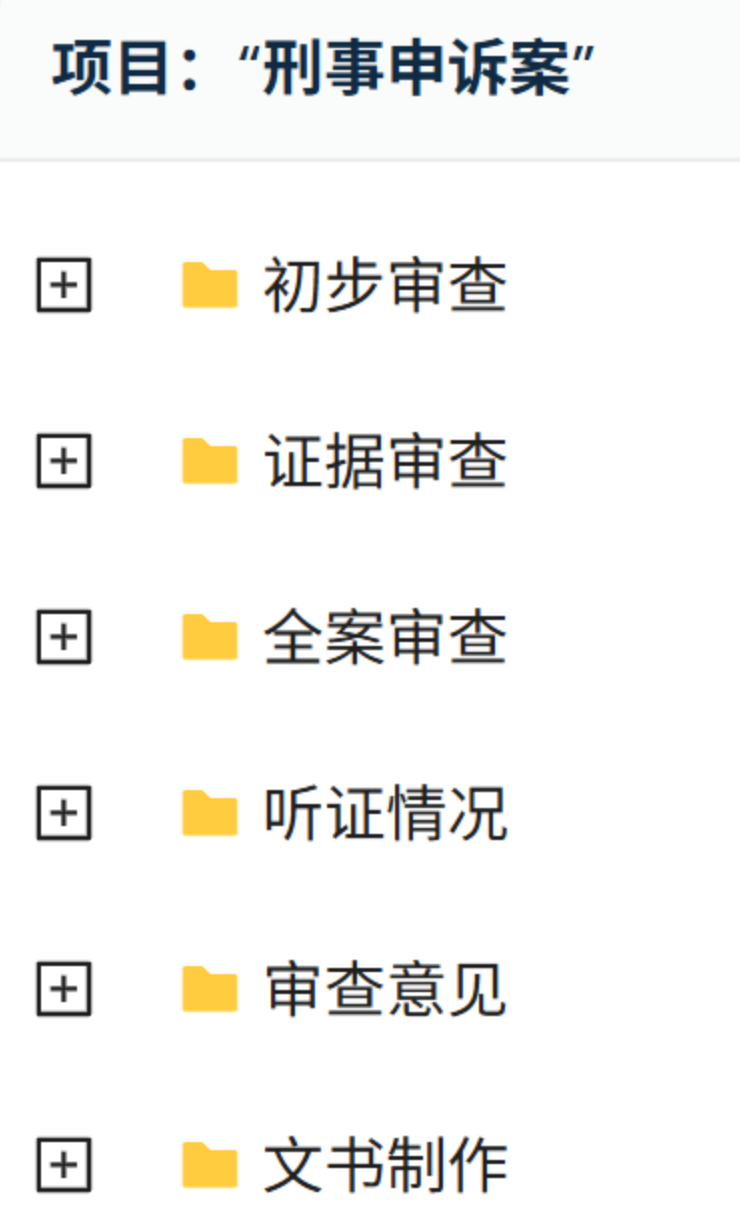Select the 文书制作 folder

[x=385, y=1165]
